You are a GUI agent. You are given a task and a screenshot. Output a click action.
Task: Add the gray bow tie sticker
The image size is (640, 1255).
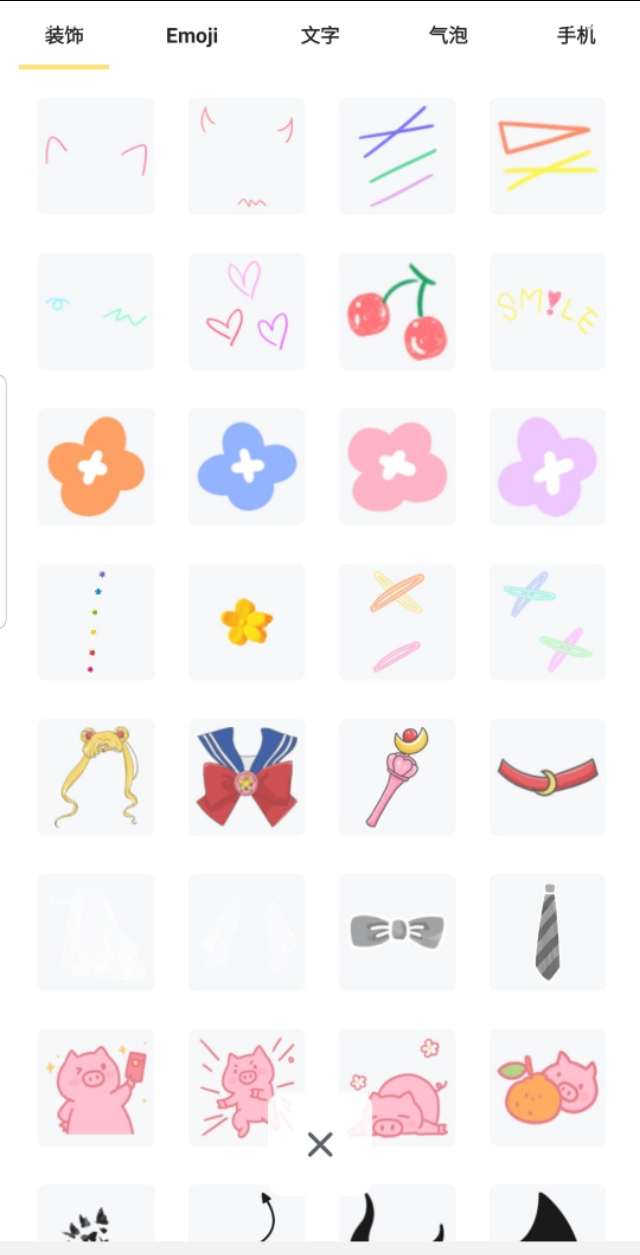(397, 932)
